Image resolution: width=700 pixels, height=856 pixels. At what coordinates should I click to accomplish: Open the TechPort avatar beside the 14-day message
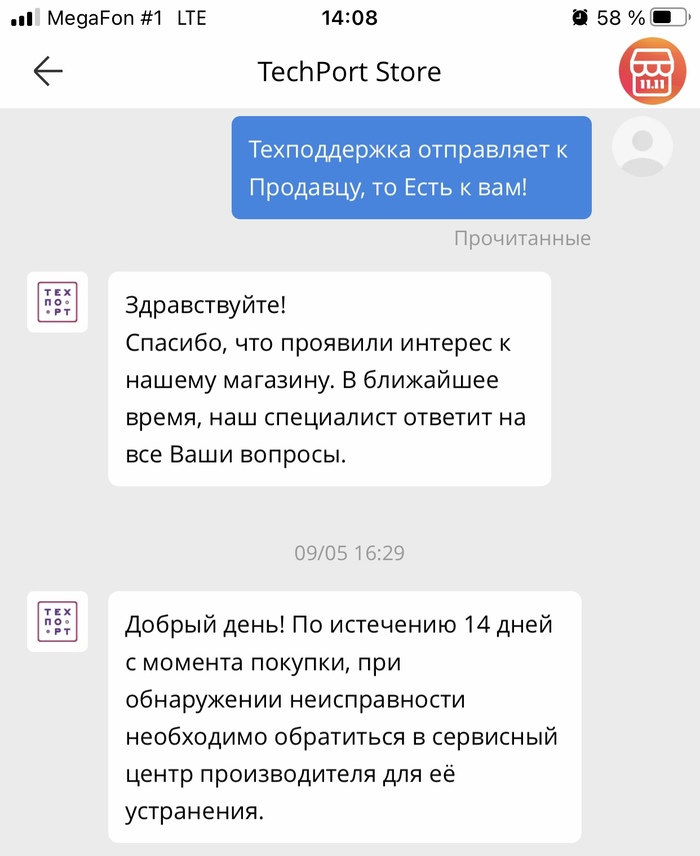(57, 621)
